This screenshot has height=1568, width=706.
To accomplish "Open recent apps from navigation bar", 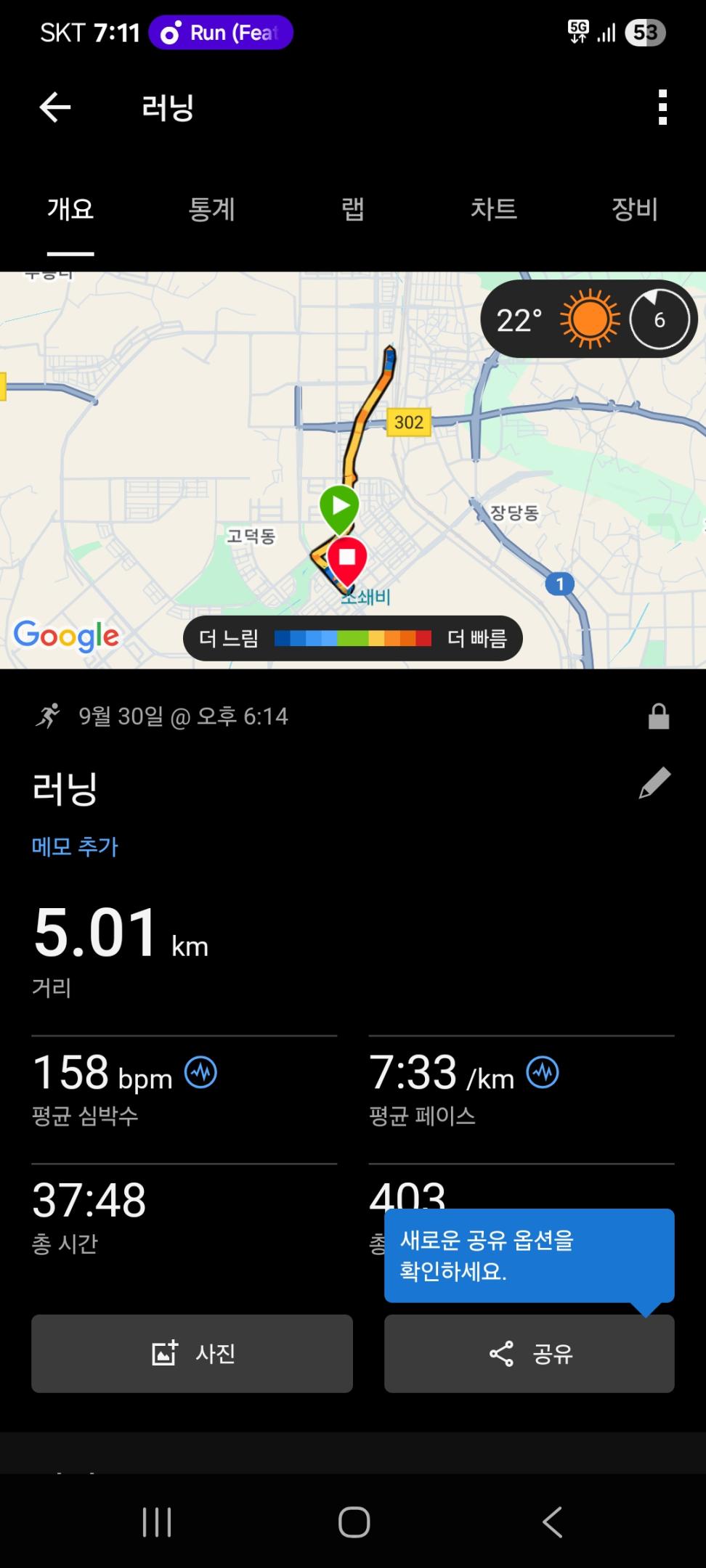I will [x=157, y=1522].
